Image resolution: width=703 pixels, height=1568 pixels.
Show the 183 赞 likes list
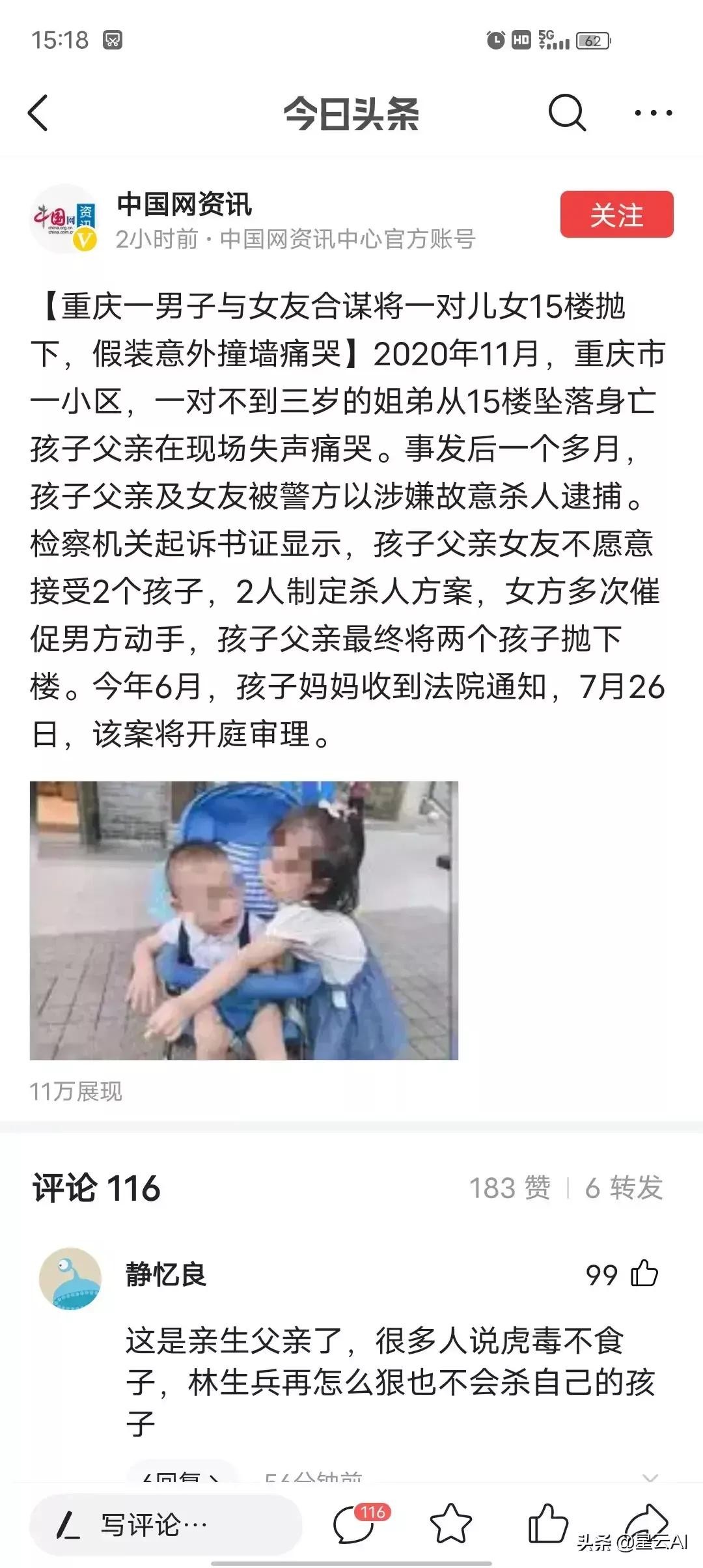(509, 1188)
